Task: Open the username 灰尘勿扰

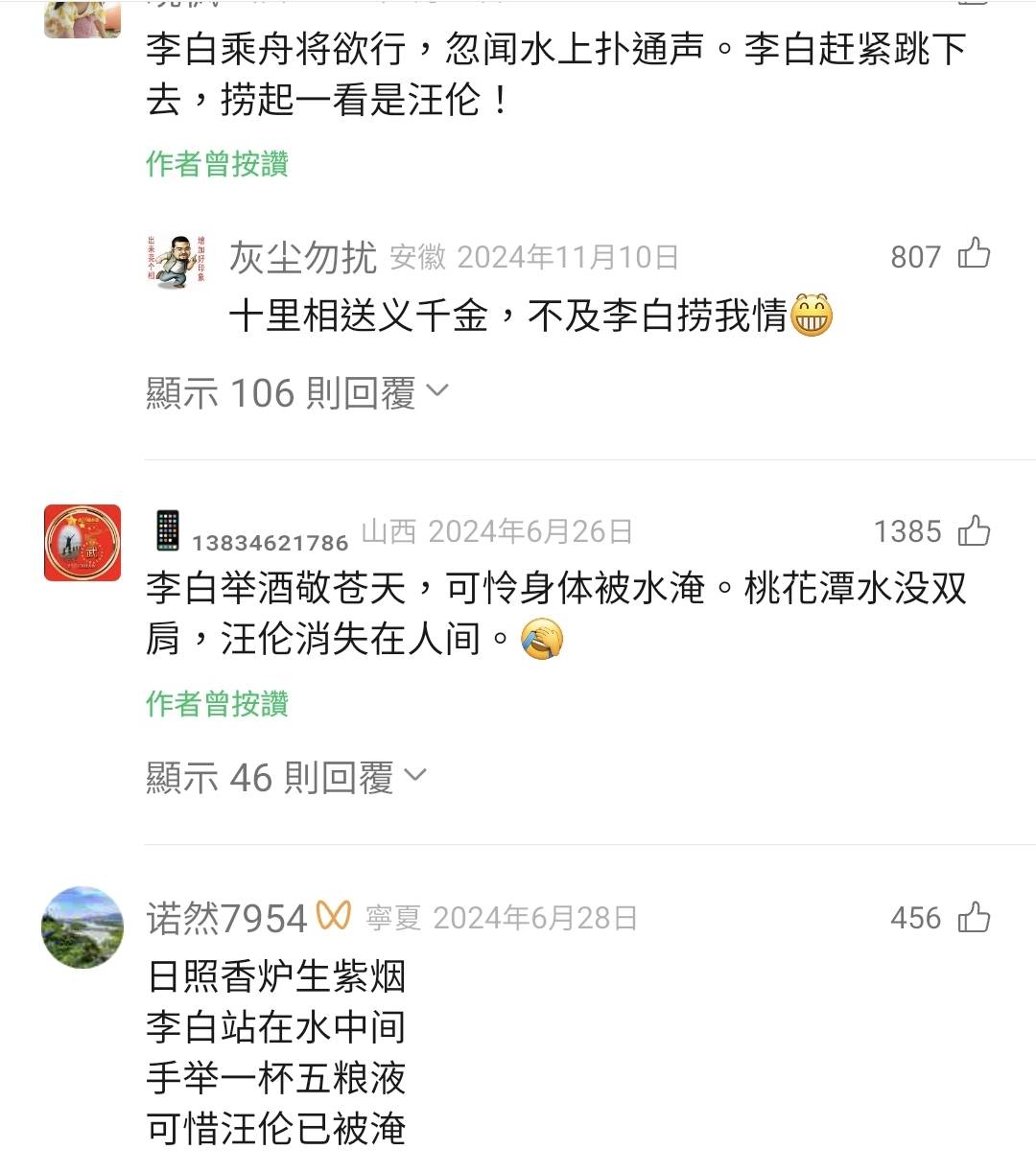Action: pos(302,257)
